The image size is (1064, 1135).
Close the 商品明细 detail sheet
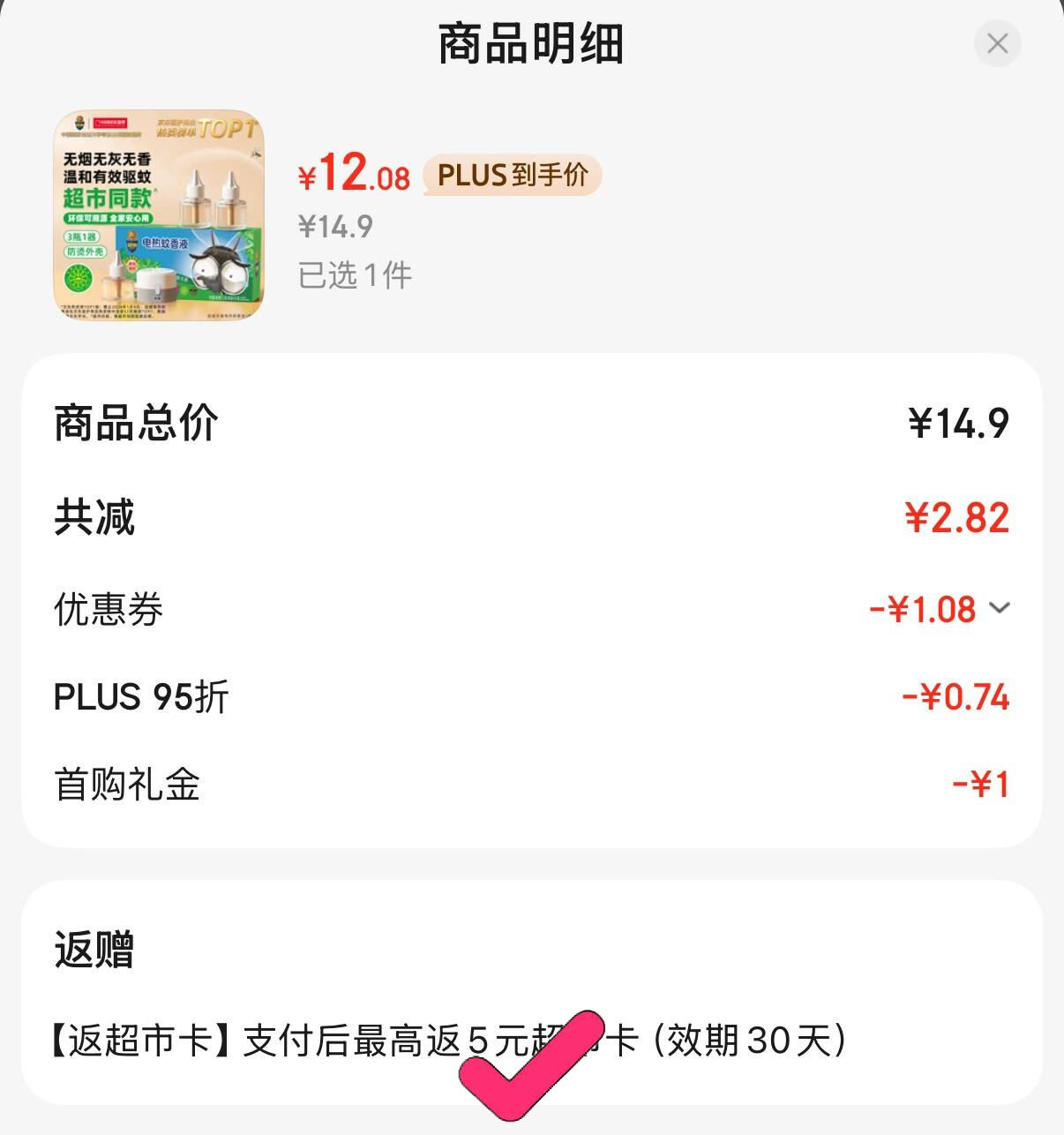pos(997,43)
